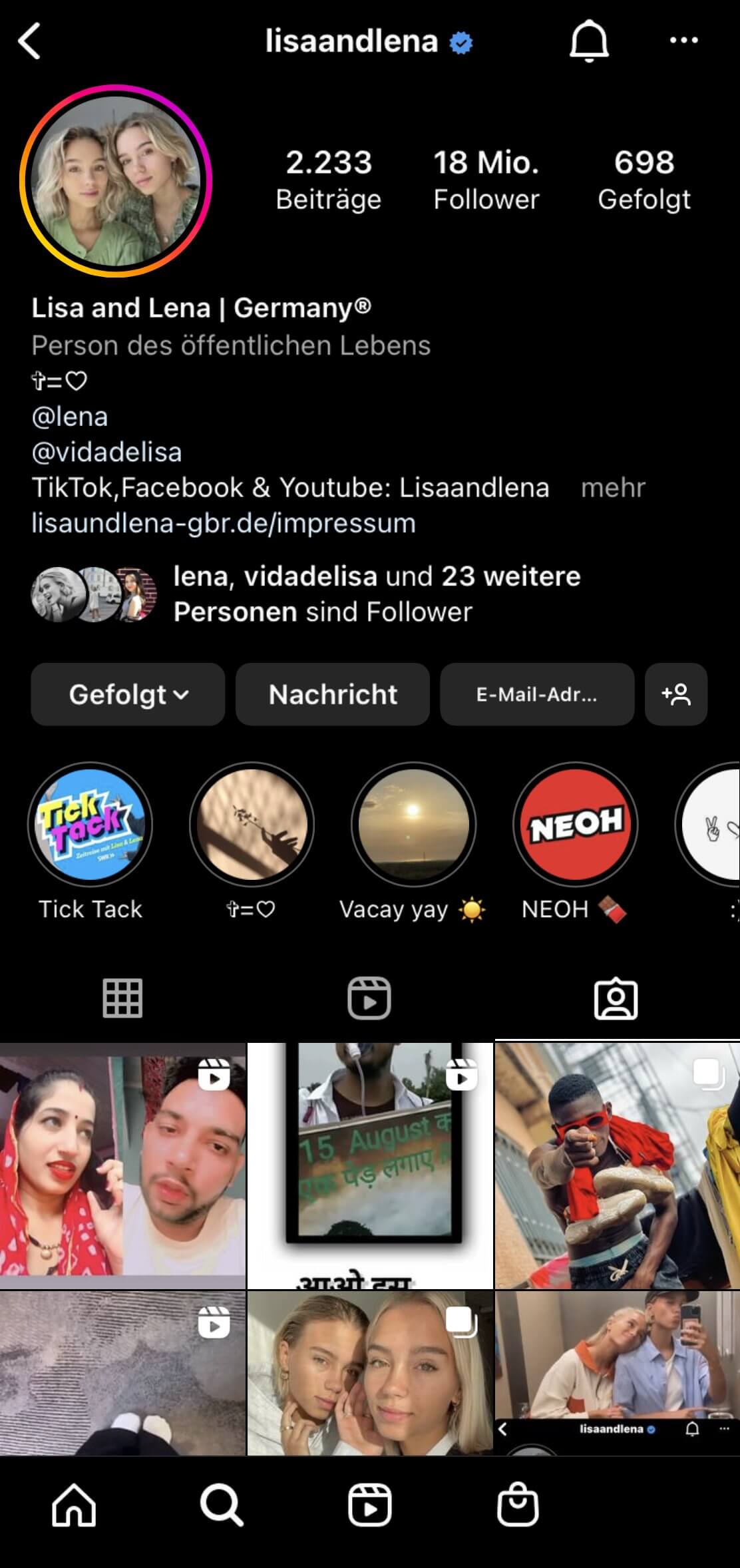The width and height of the screenshot is (740, 1568).
Task: Open the notifications bell for lisaandlena
Action: click(589, 41)
